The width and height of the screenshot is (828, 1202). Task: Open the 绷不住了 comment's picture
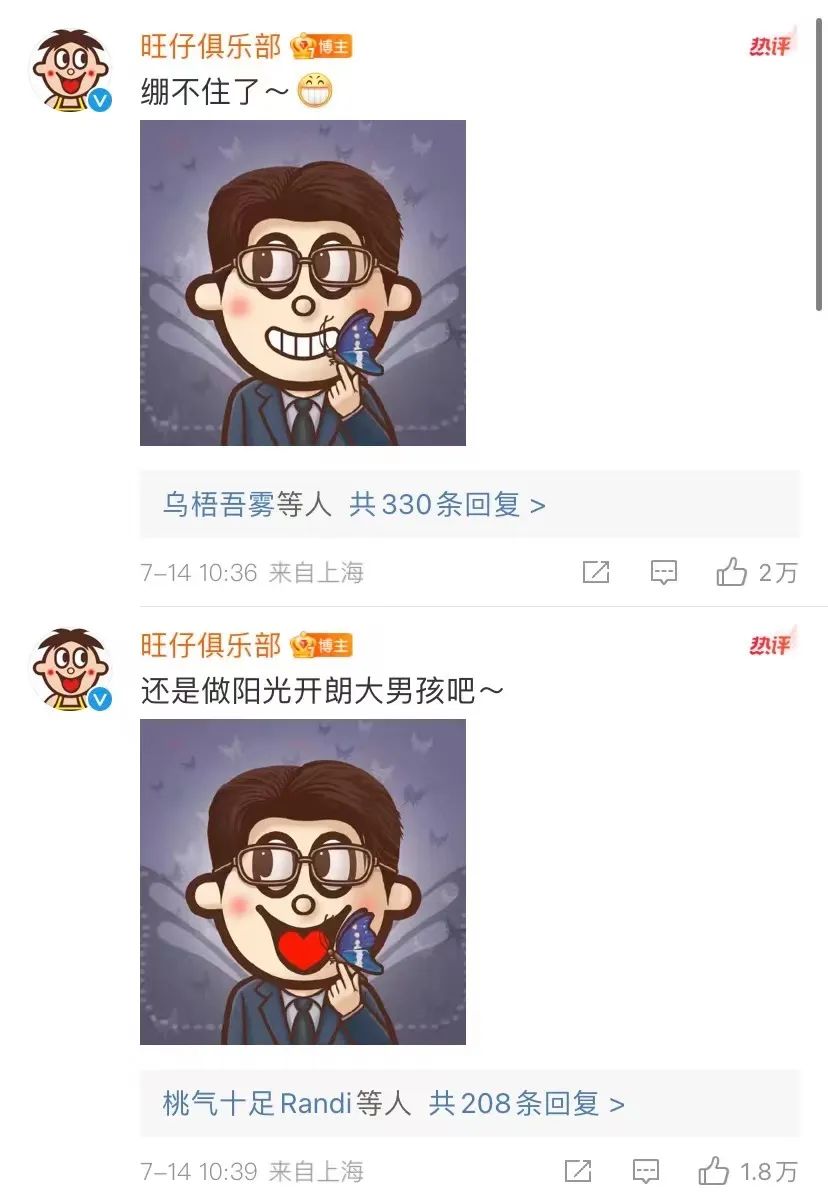[x=302, y=283]
